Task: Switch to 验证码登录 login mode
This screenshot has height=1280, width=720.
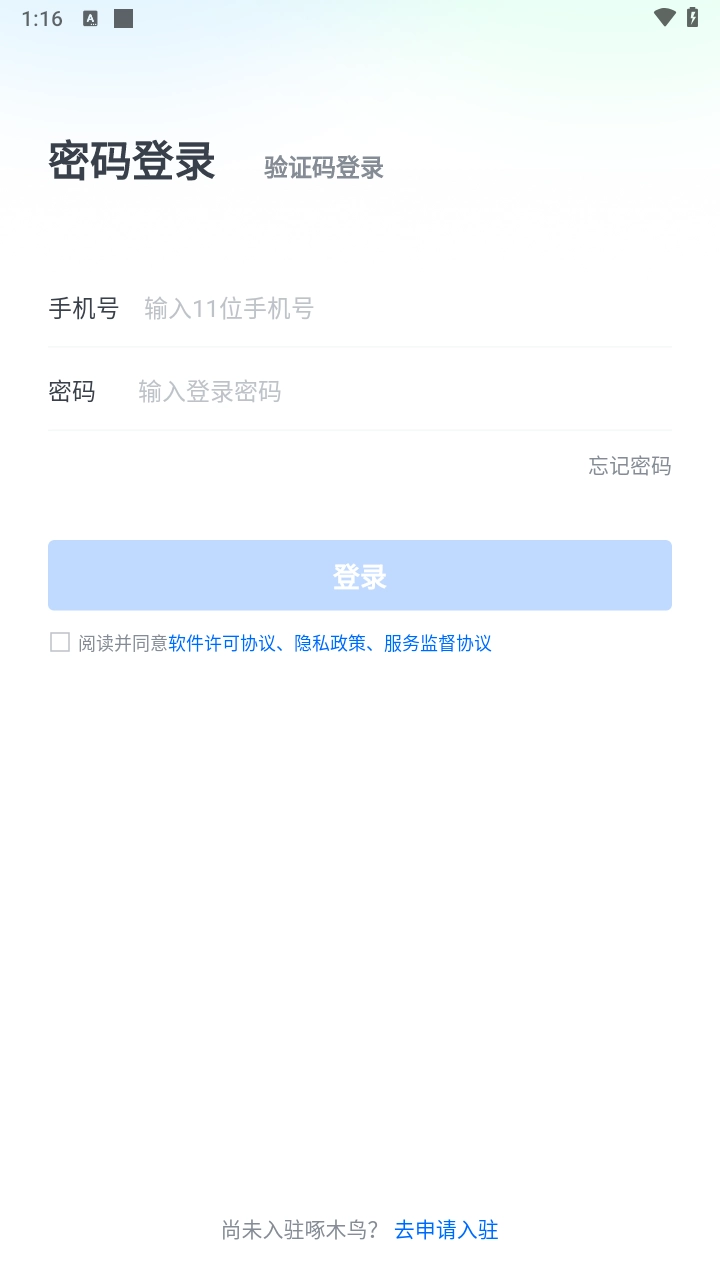Action: coord(323,168)
